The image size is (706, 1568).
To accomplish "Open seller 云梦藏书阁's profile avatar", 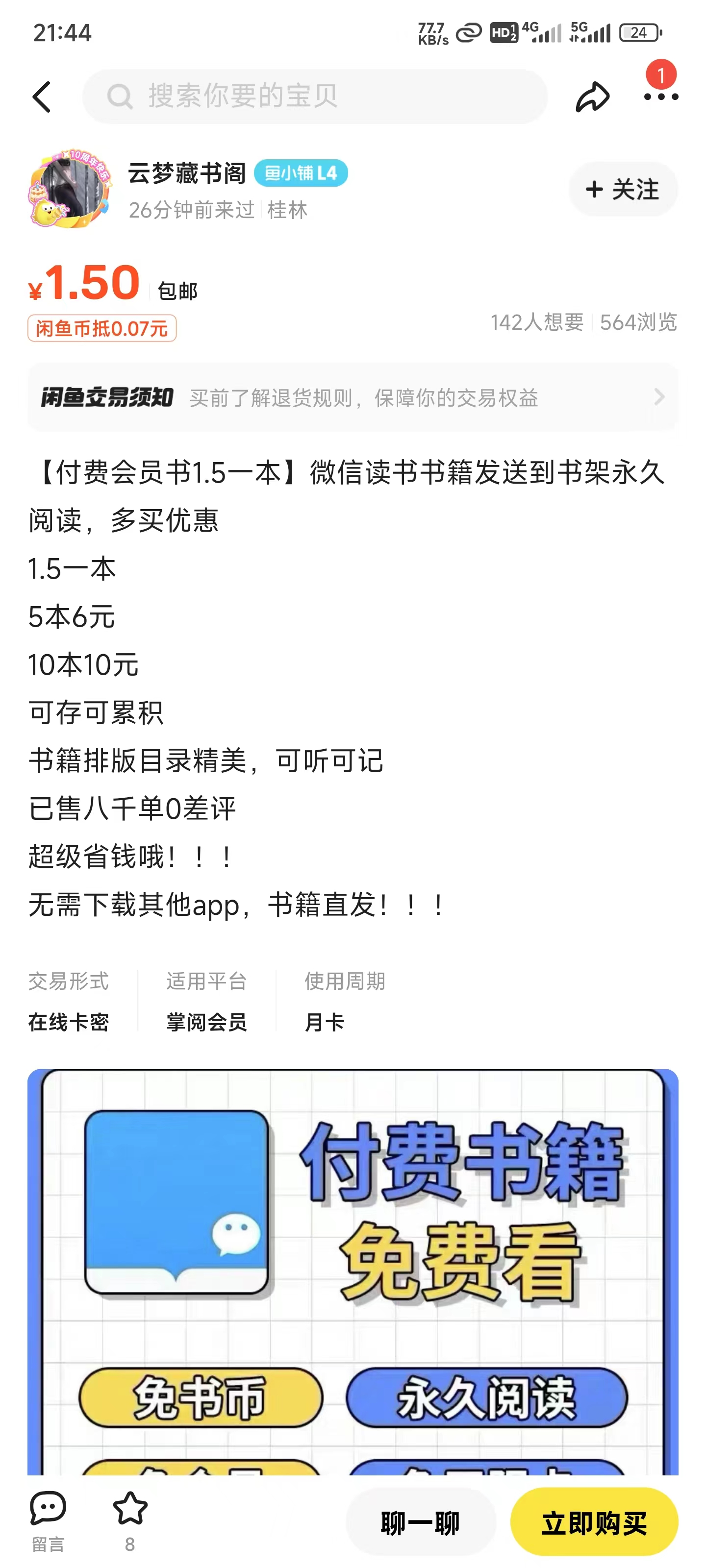I will [x=70, y=190].
